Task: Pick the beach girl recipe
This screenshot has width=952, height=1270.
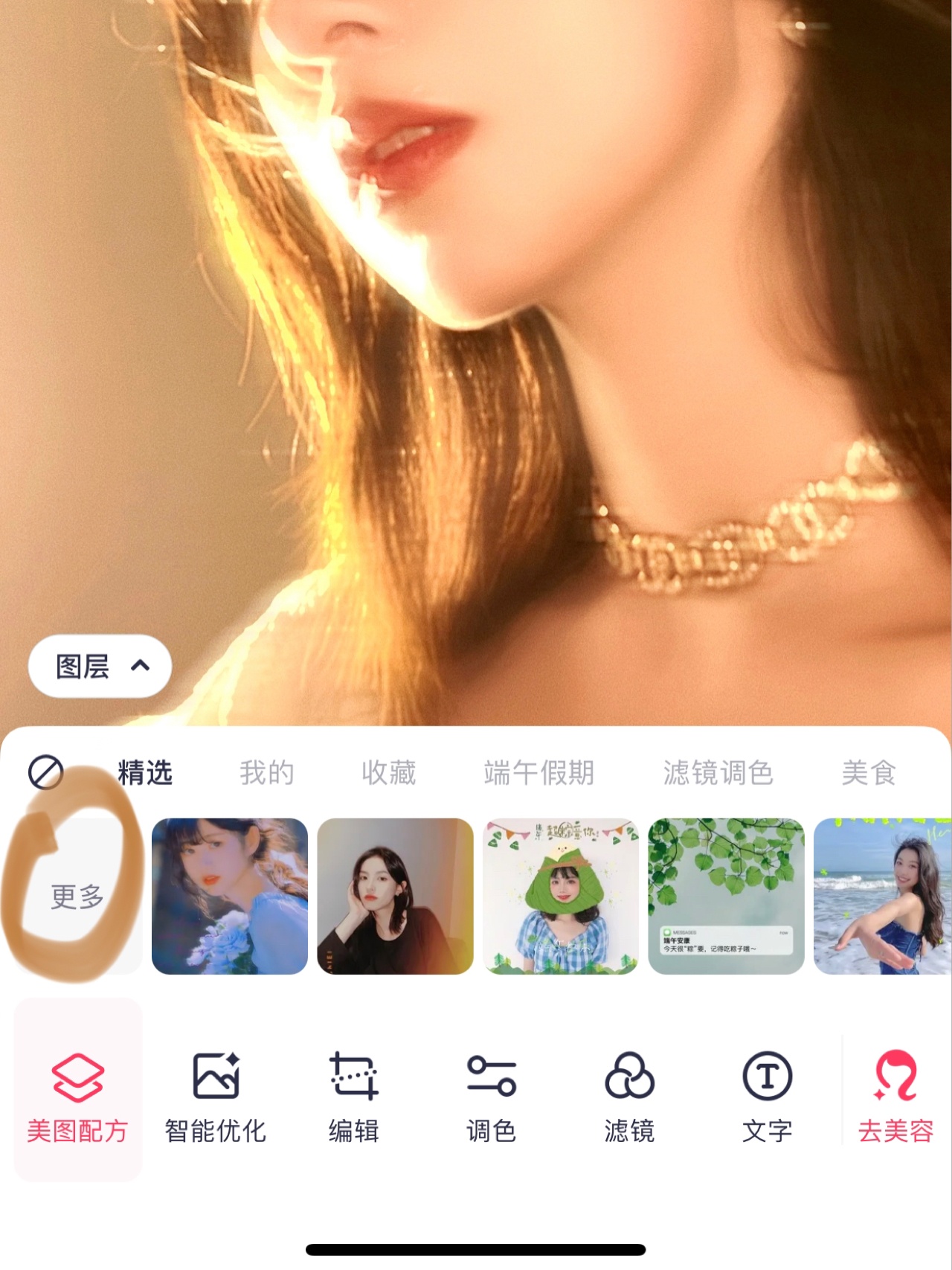Action: (882, 897)
